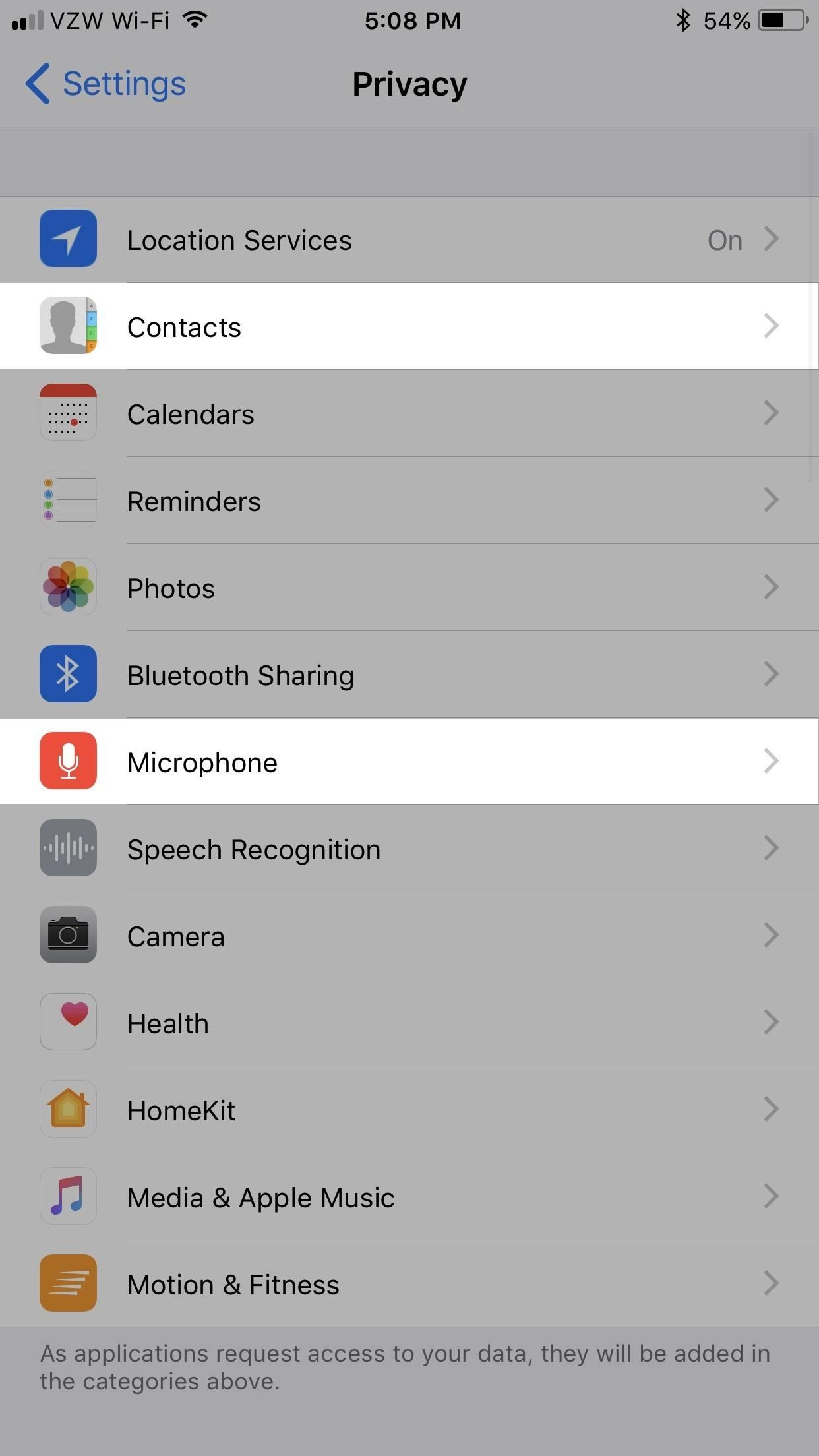Tap the red Calendars icon
Screen dimensions: 819x1456
click(68, 413)
